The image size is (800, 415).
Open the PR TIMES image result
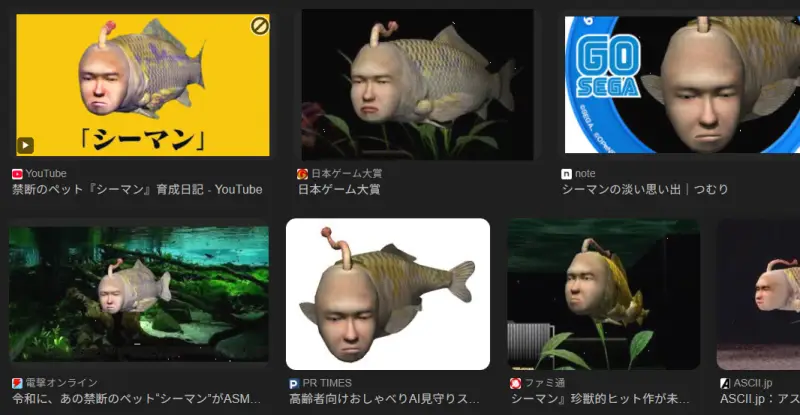point(388,294)
